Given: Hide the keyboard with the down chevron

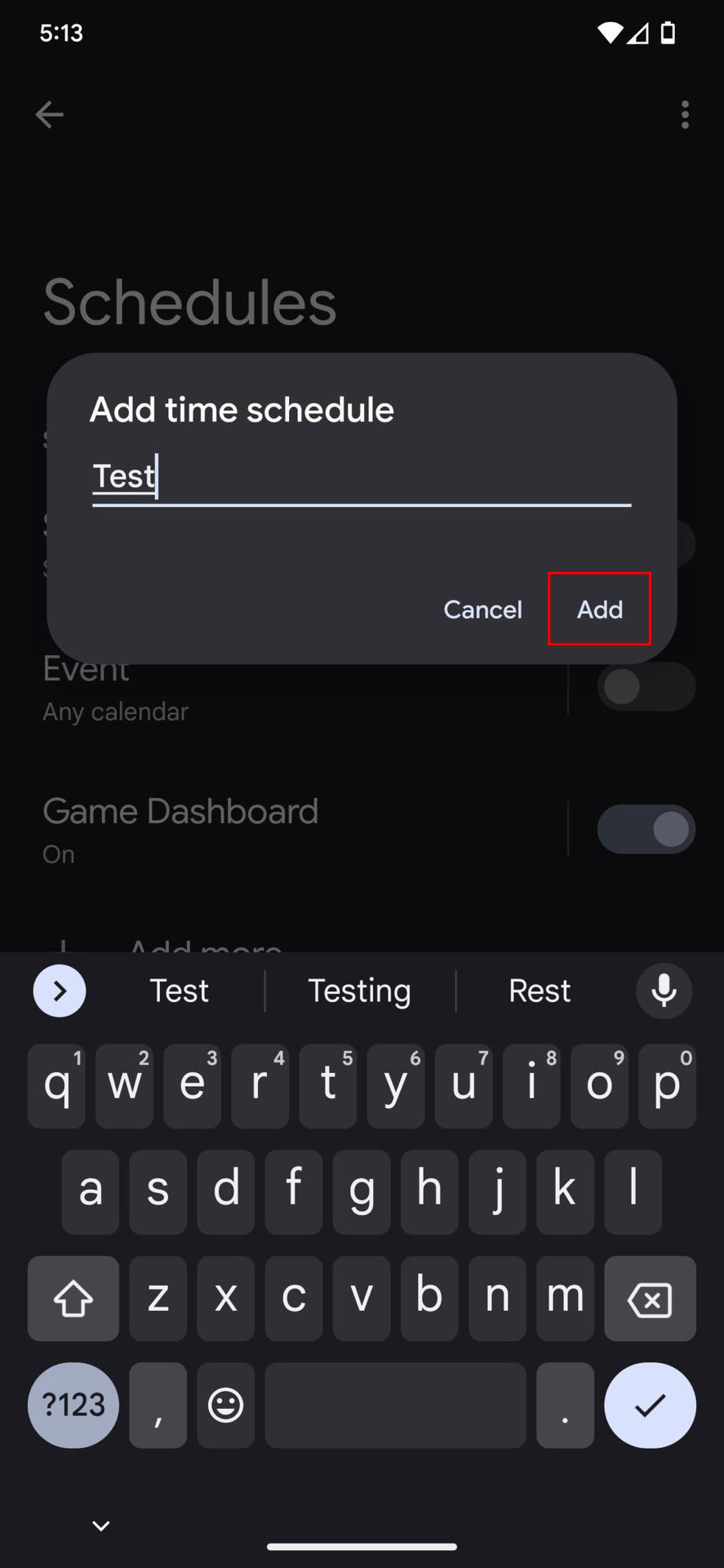Looking at the screenshot, I should click(x=101, y=1526).
